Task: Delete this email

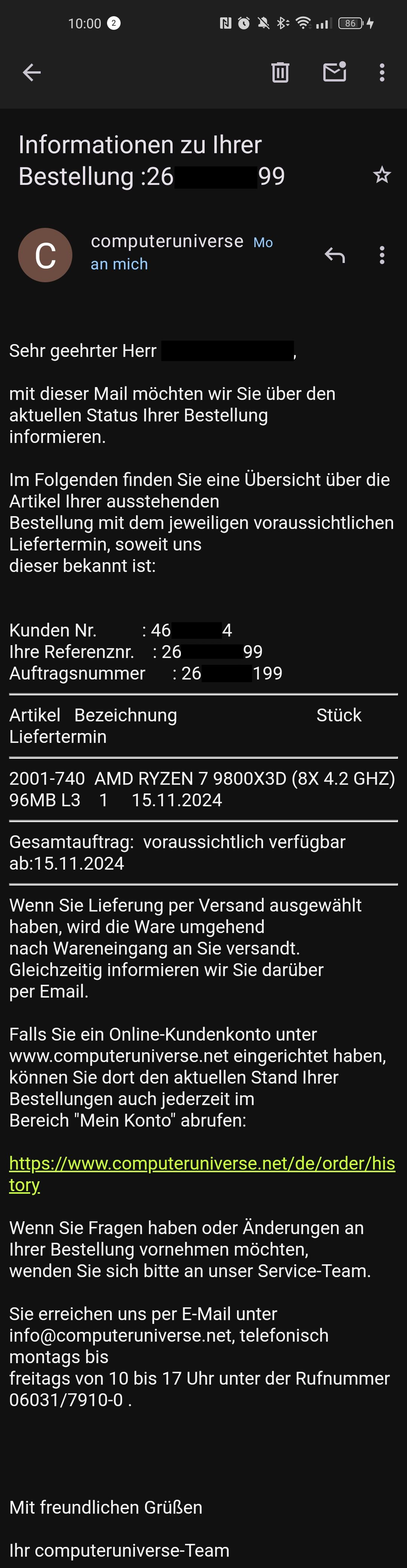Action: tap(280, 72)
